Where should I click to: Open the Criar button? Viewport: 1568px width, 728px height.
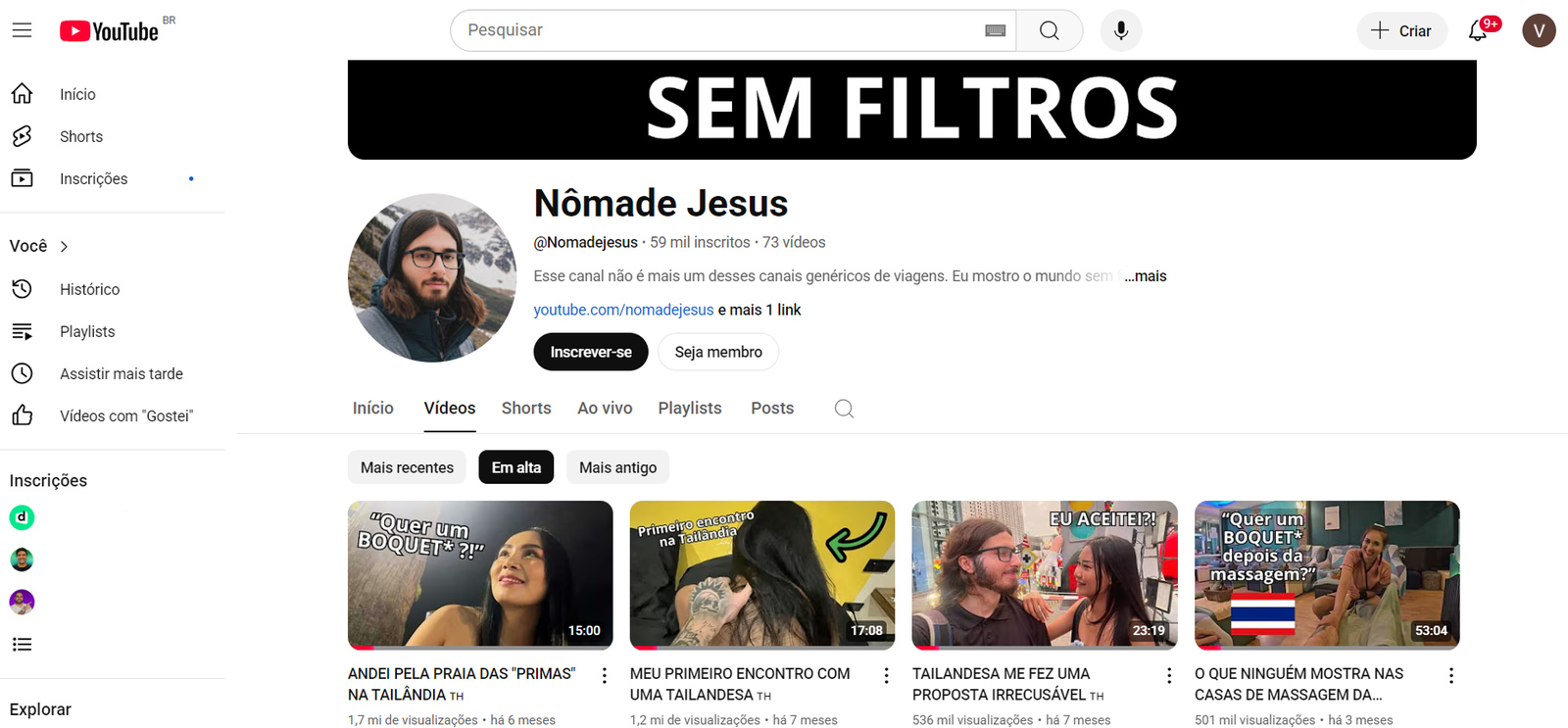point(1401,30)
